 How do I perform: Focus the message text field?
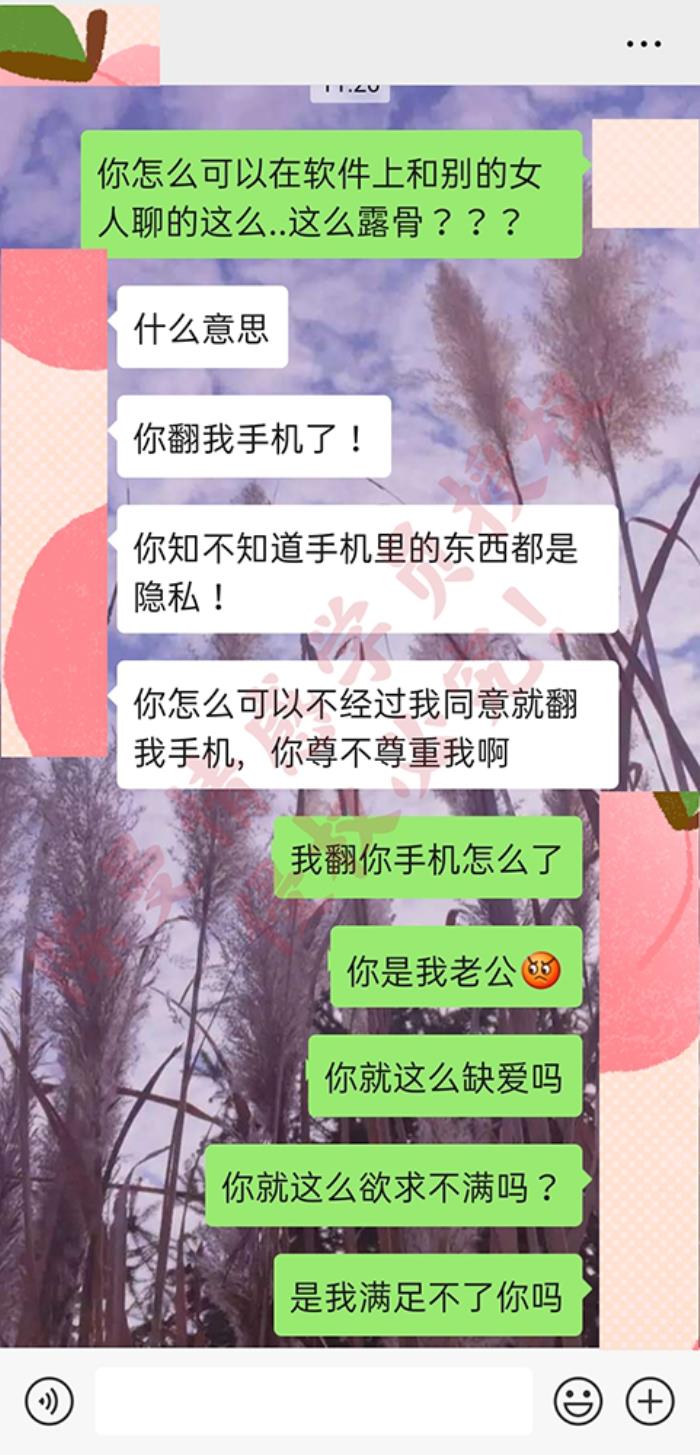pos(313,1401)
